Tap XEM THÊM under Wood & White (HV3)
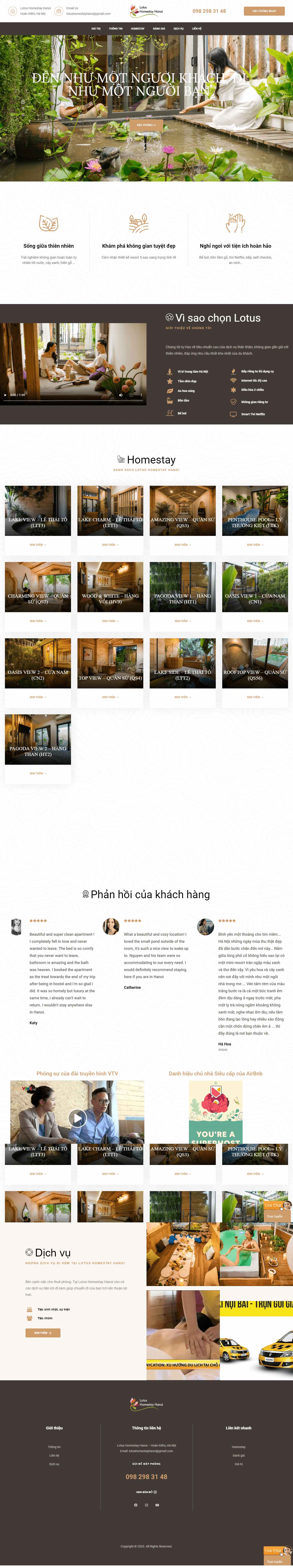This screenshot has width=293, height=1568. [x=110, y=621]
